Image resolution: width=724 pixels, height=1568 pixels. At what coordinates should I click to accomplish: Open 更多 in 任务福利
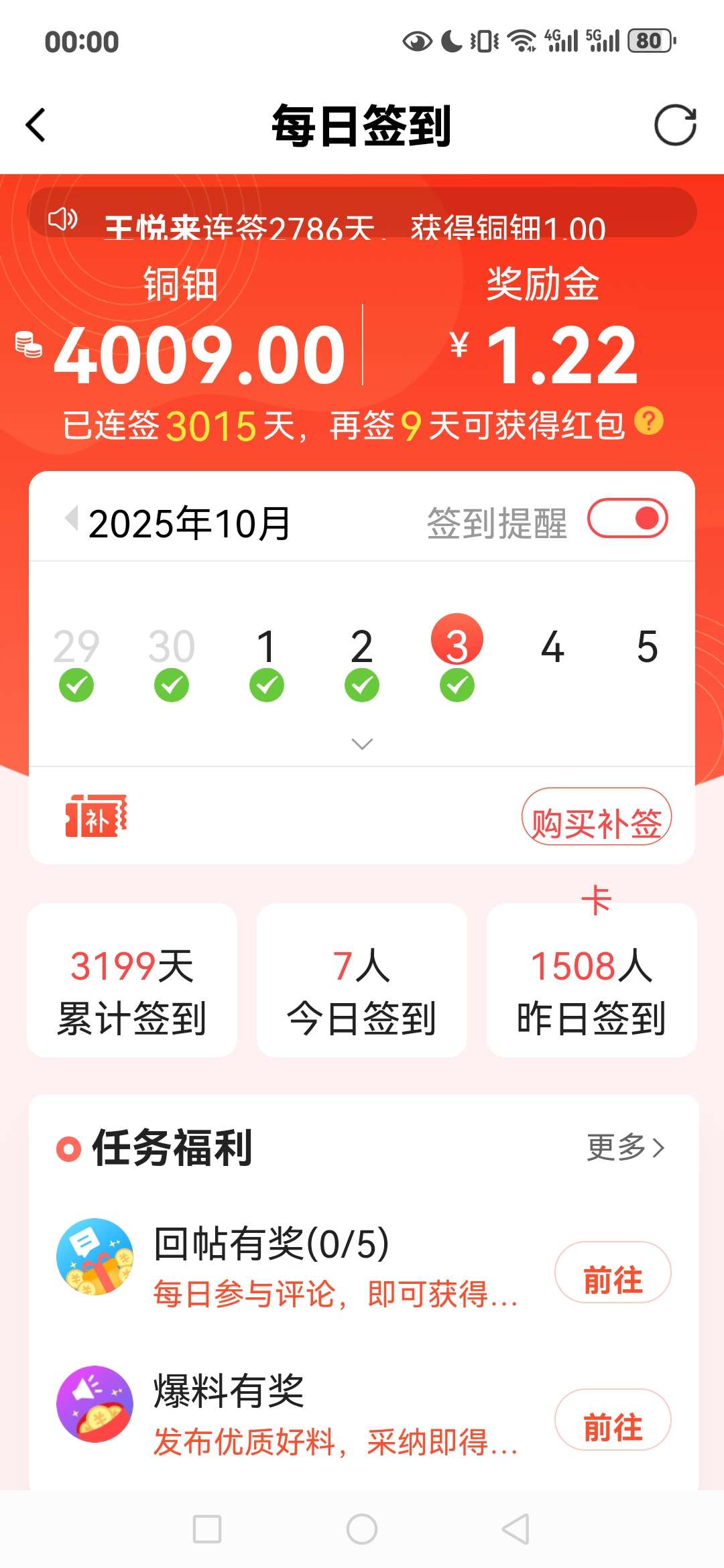point(625,1147)
